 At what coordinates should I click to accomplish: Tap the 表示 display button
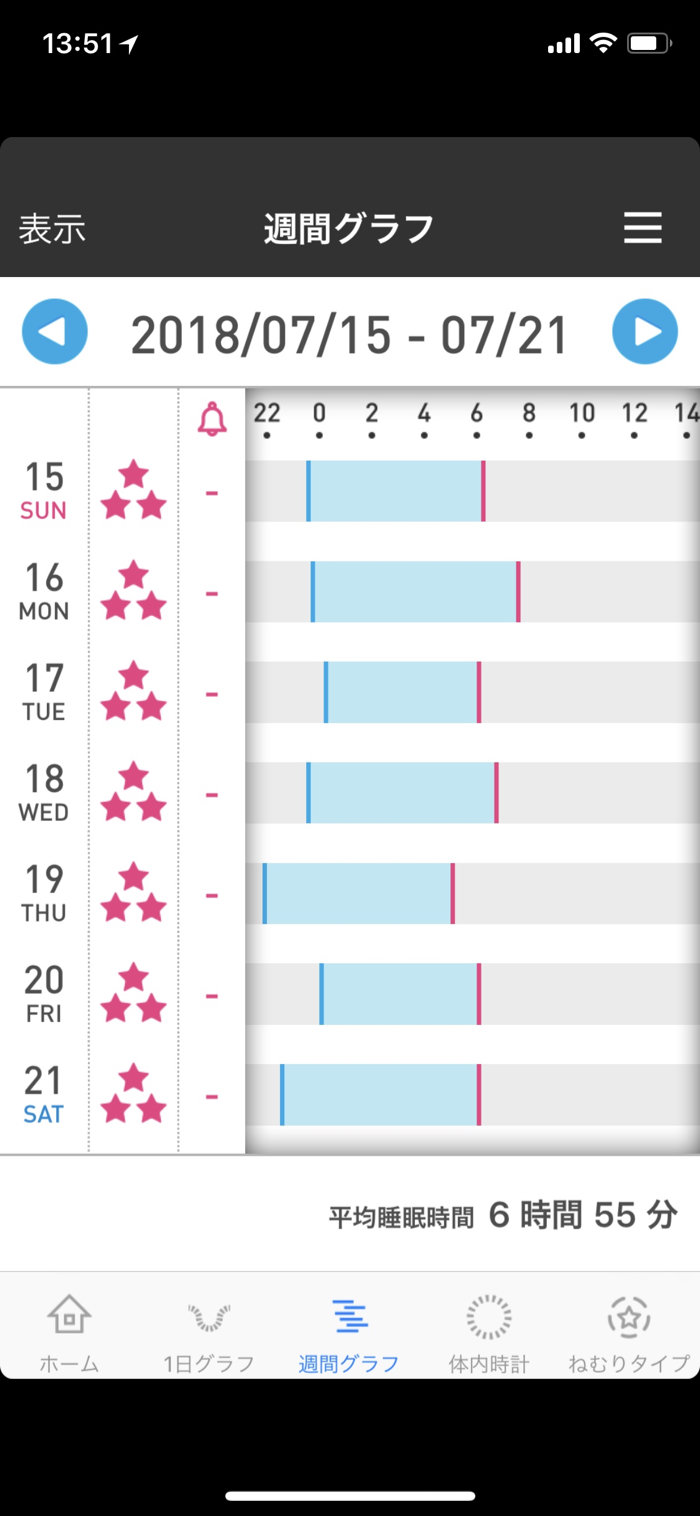(52, 229)
